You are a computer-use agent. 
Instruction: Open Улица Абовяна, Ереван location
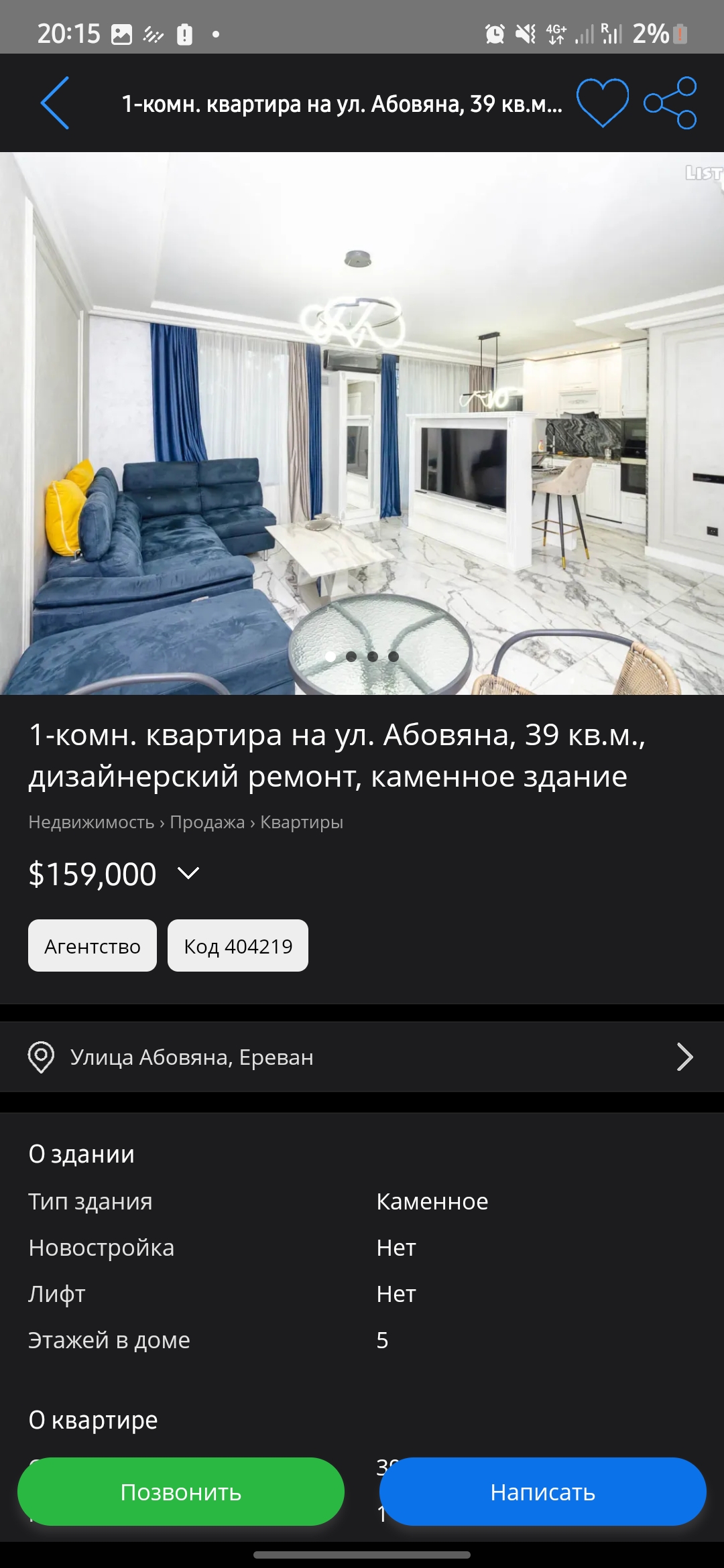pos(362,1057)
